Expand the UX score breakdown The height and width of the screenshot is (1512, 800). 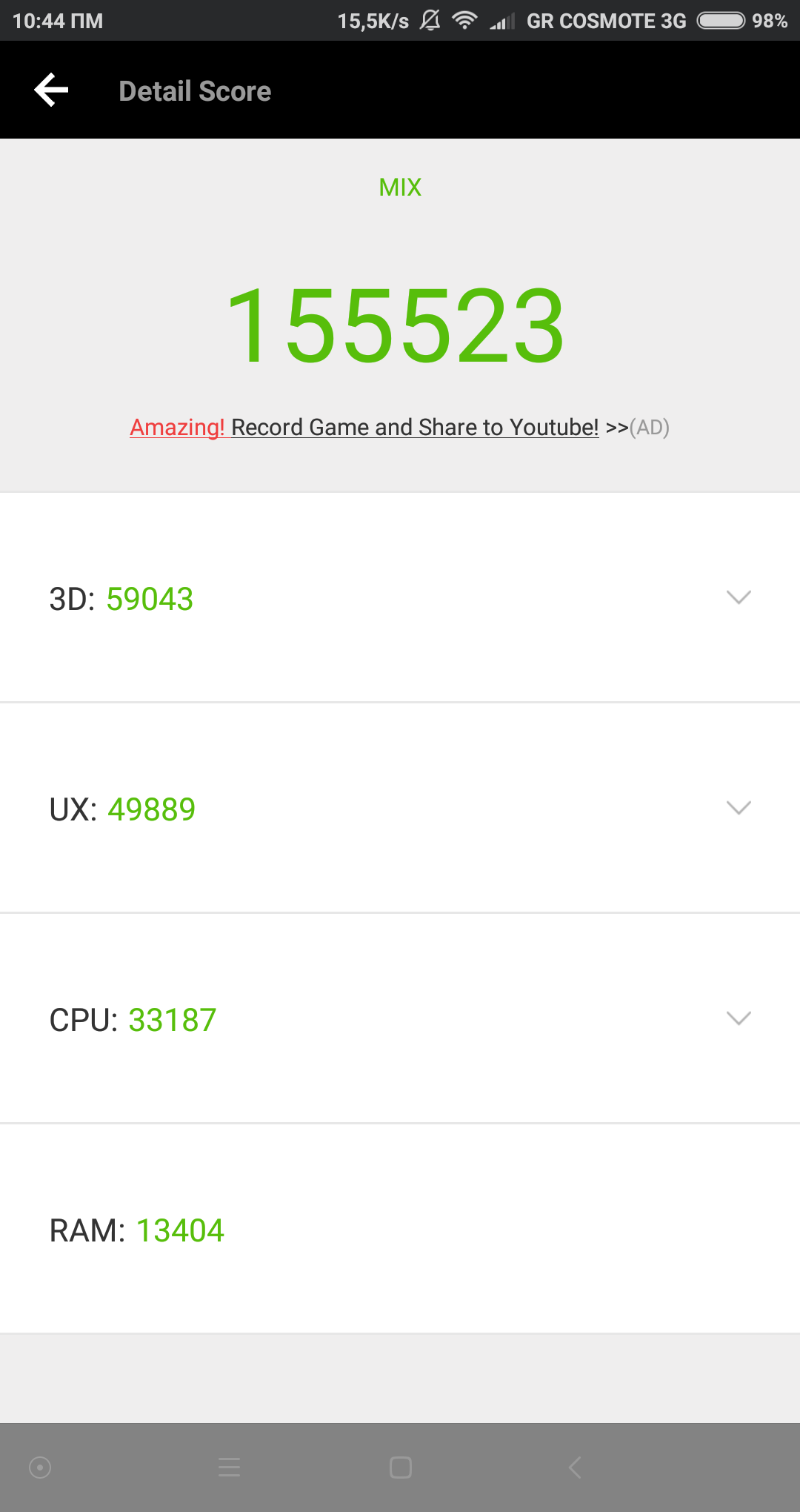tap(739, 808)
